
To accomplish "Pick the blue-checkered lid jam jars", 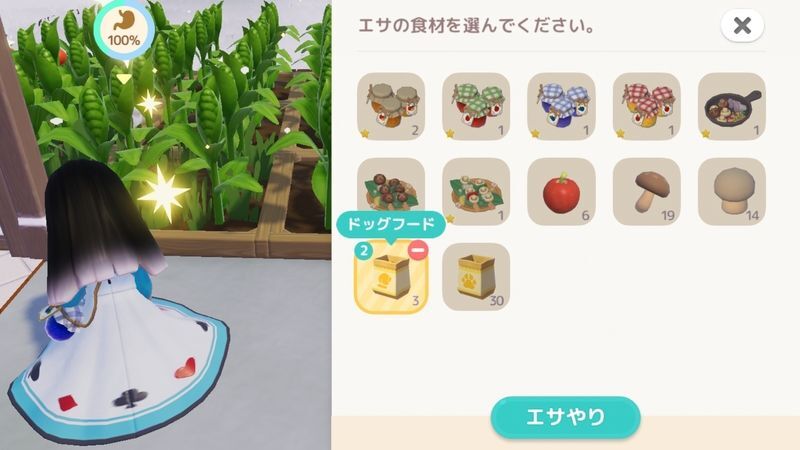I will click(560, 107).
